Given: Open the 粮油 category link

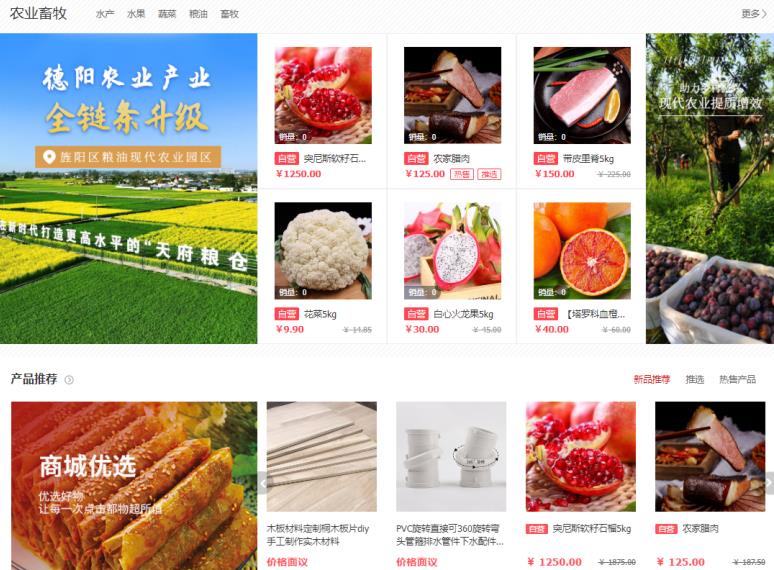Looking at the screenshot, I should tap(198, 14).
